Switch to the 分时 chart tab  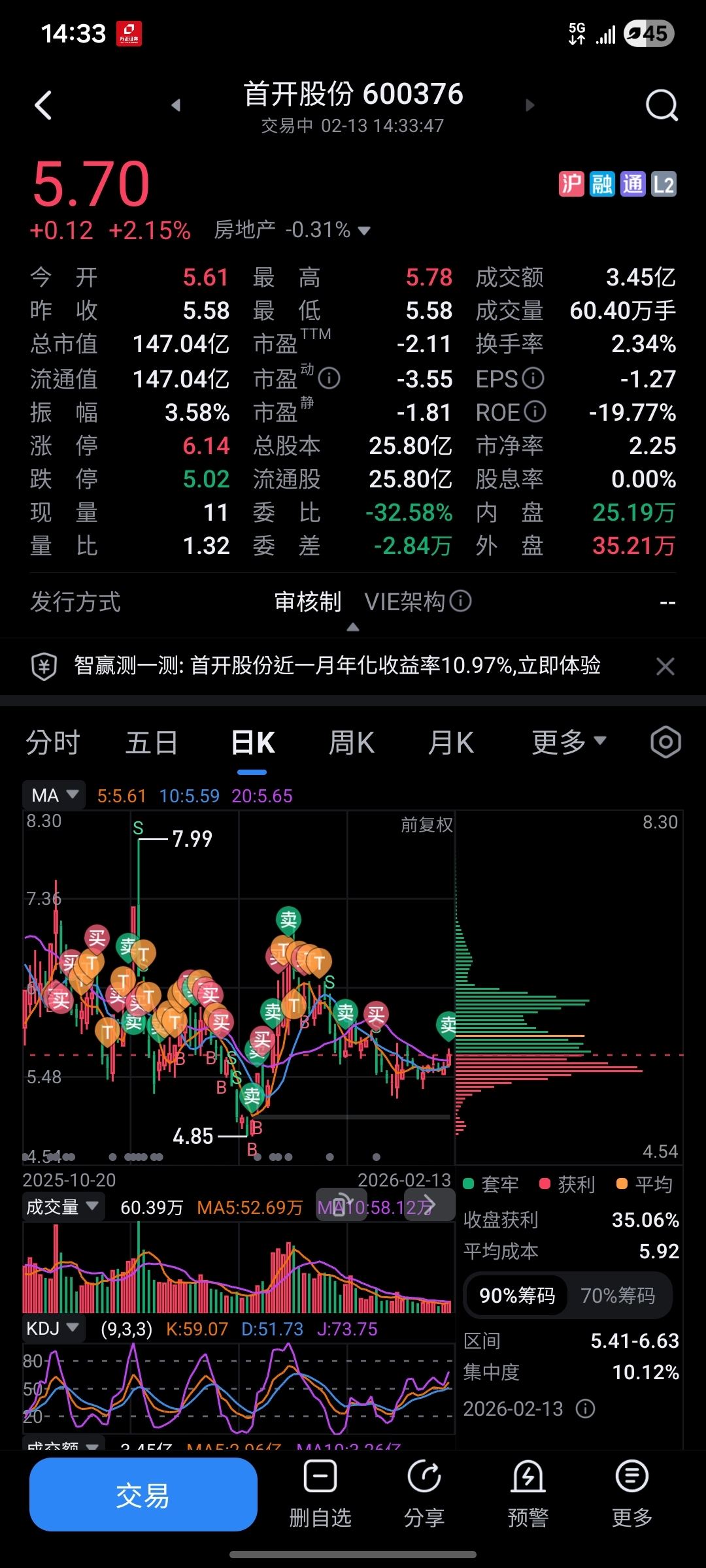53,743
